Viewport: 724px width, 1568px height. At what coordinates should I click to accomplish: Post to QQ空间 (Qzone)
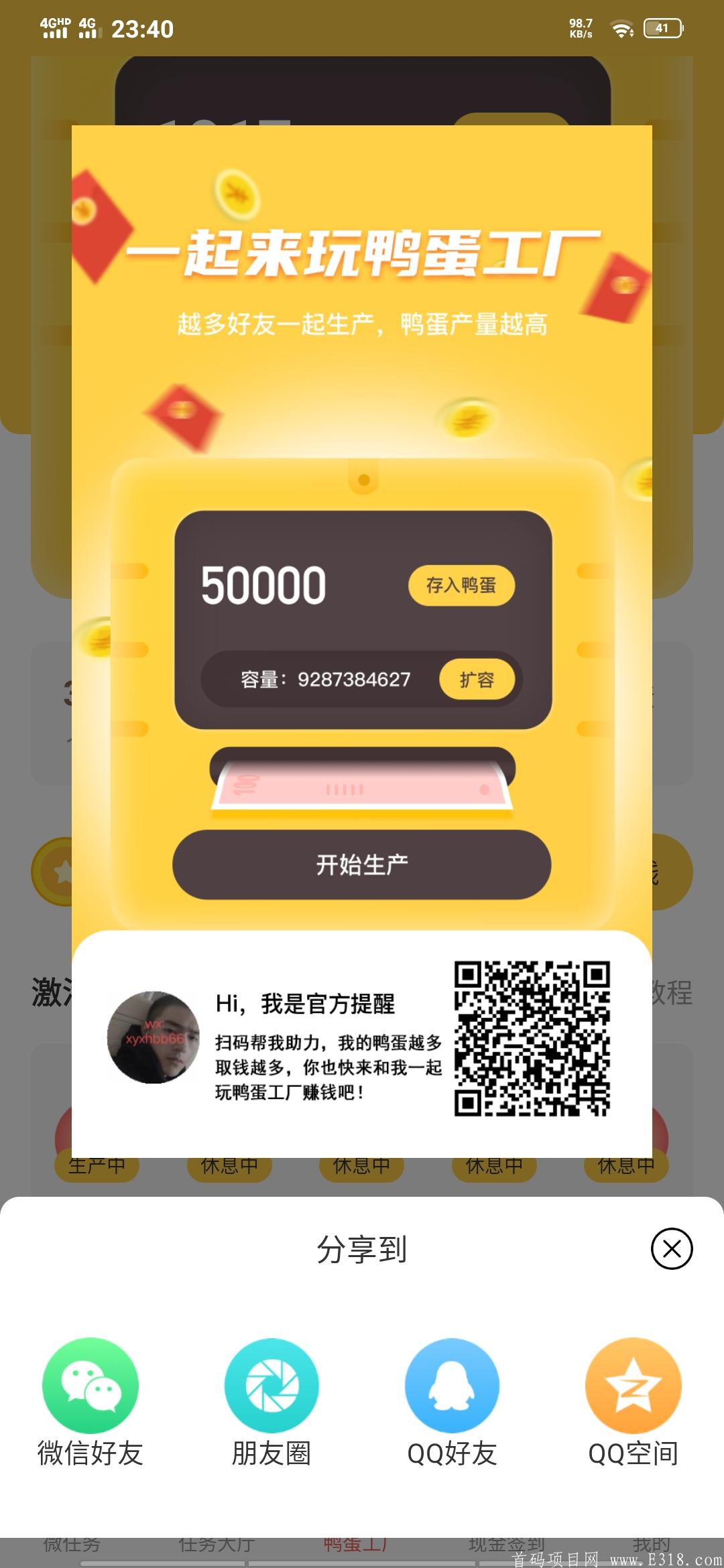click(x=633, y=1386)
